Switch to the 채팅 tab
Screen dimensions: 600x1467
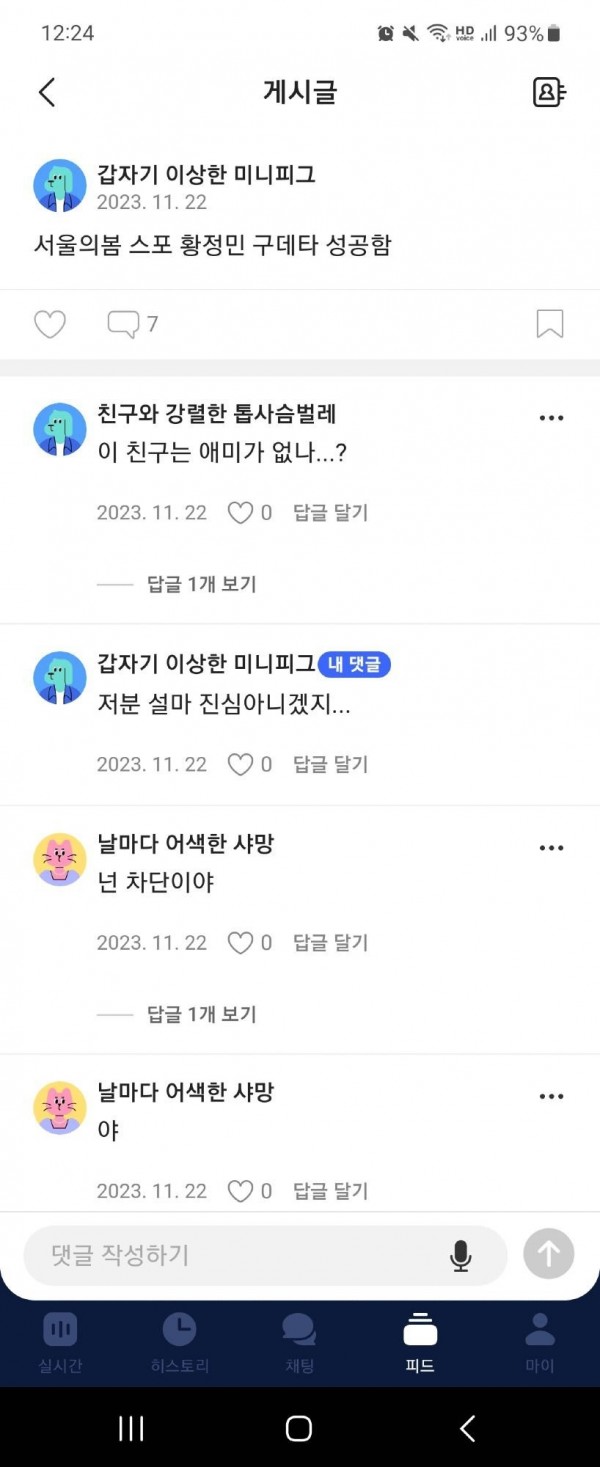299,1342
